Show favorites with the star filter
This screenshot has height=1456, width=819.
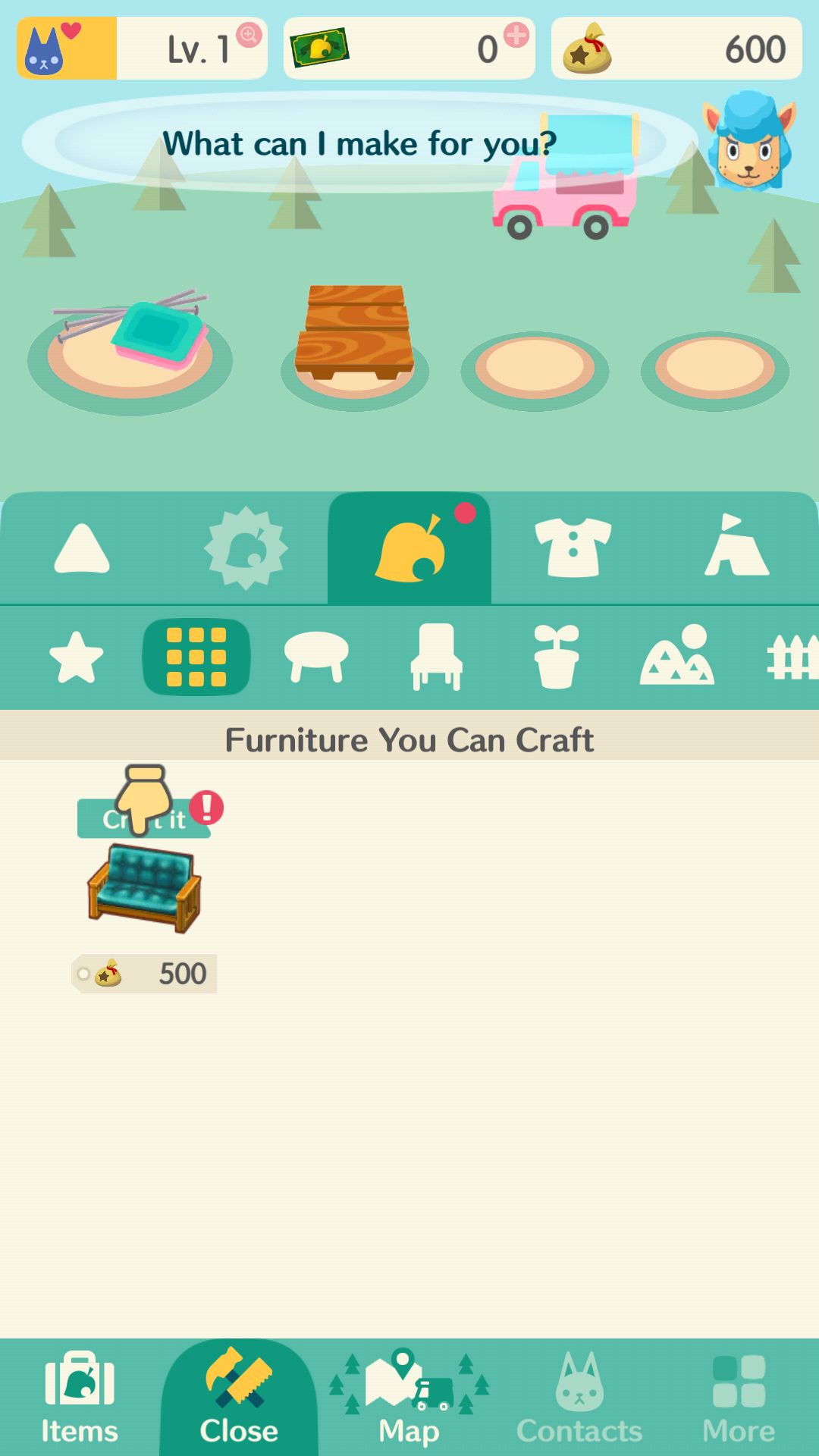76,657
